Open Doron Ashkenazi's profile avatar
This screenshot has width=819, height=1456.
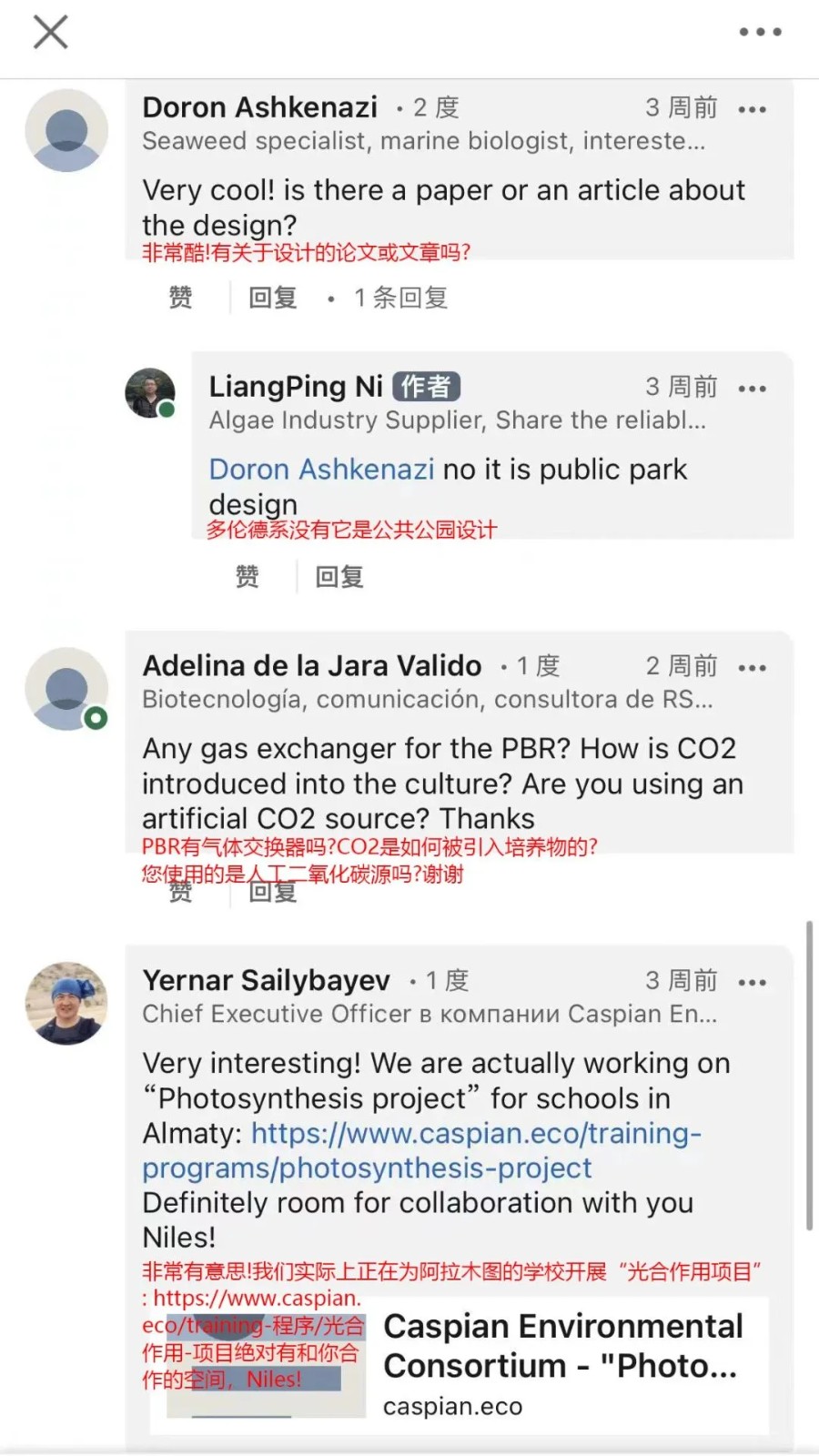tap(66, 130)
